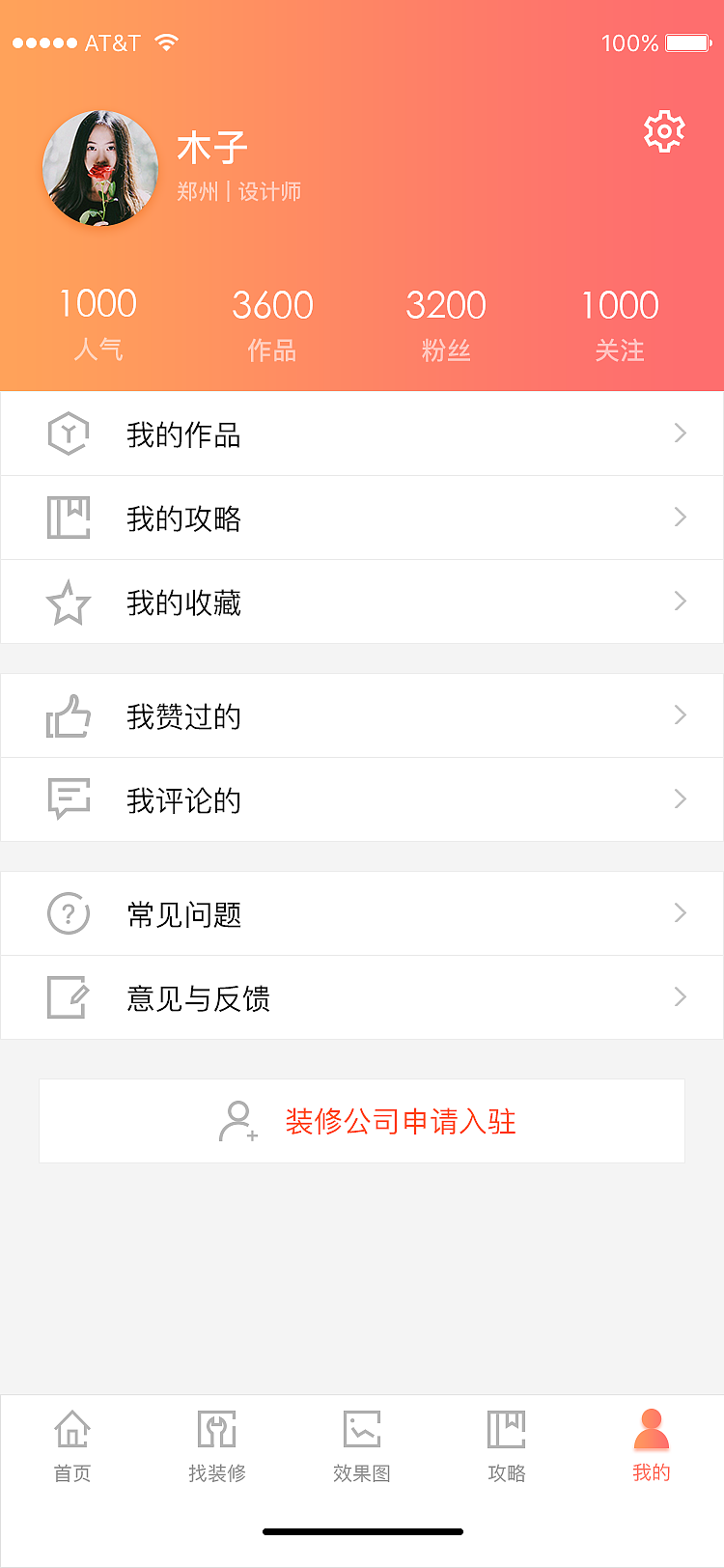Expand the 常见问题 row chevron

(x=680, y=913)
